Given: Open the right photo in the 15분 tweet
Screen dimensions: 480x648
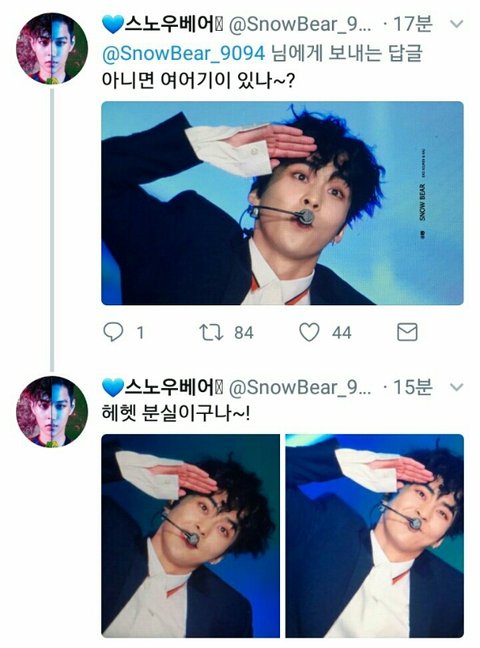Looking at the screenshot, I should point(375,536).
